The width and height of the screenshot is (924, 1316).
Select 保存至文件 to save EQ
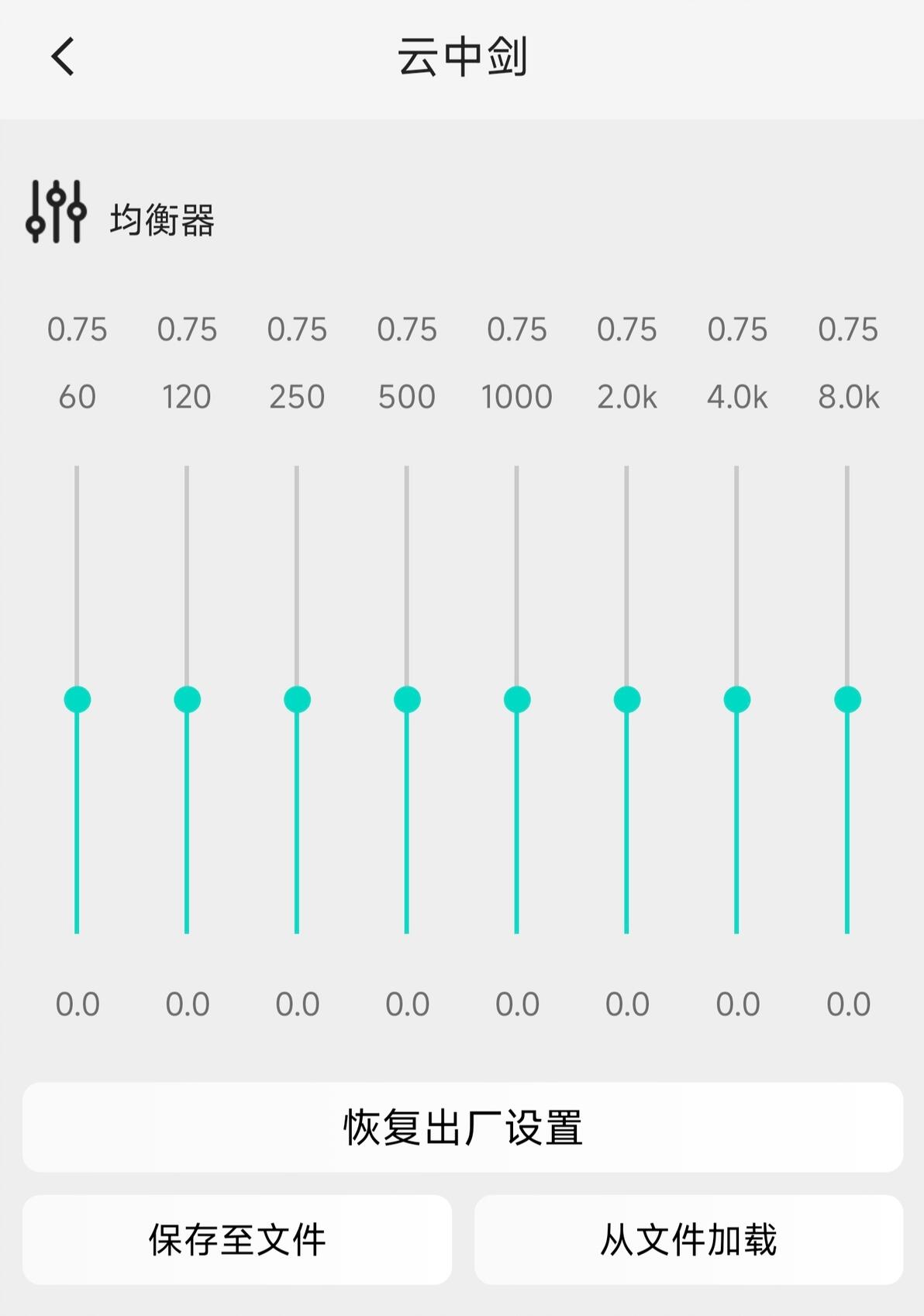[237, 1240]
